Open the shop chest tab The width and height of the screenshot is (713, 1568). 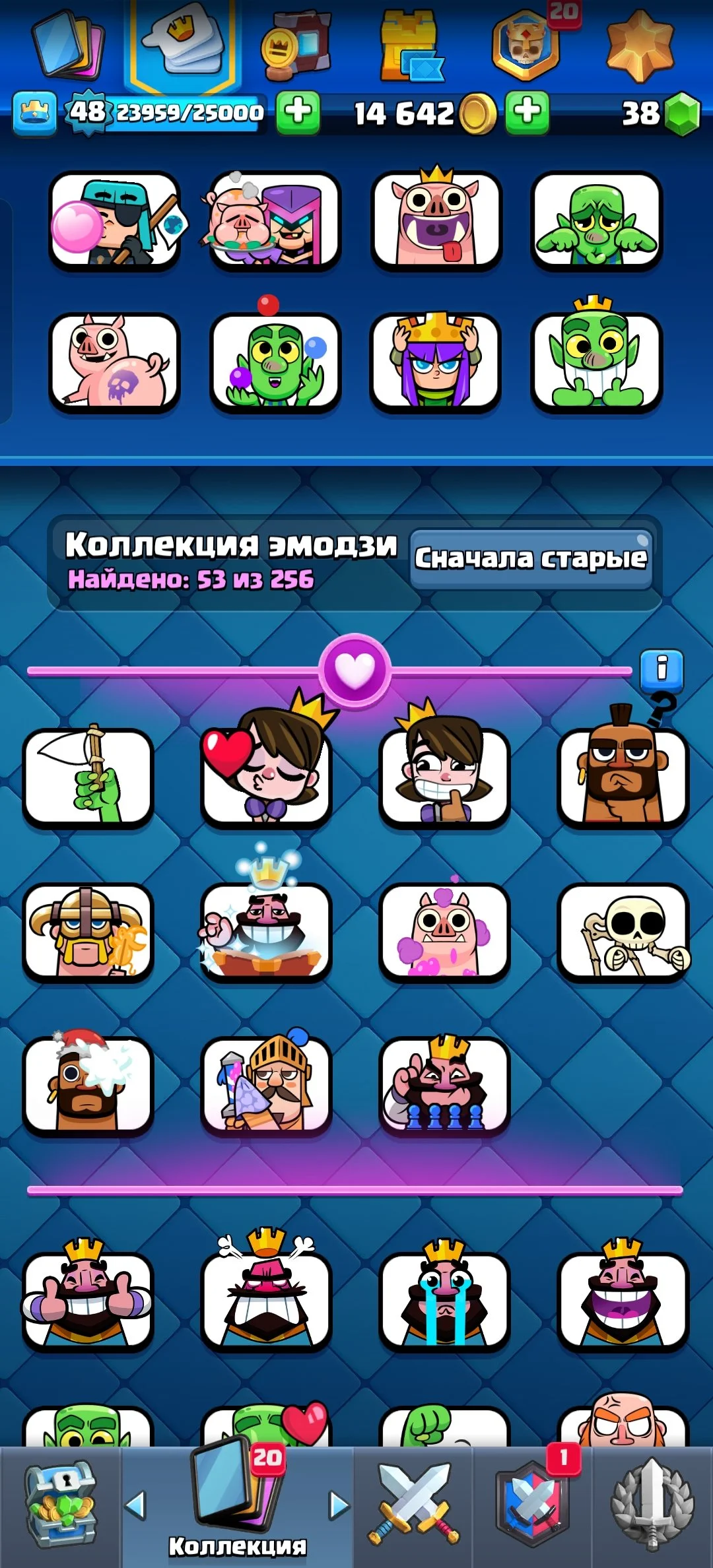(61, 1506)
